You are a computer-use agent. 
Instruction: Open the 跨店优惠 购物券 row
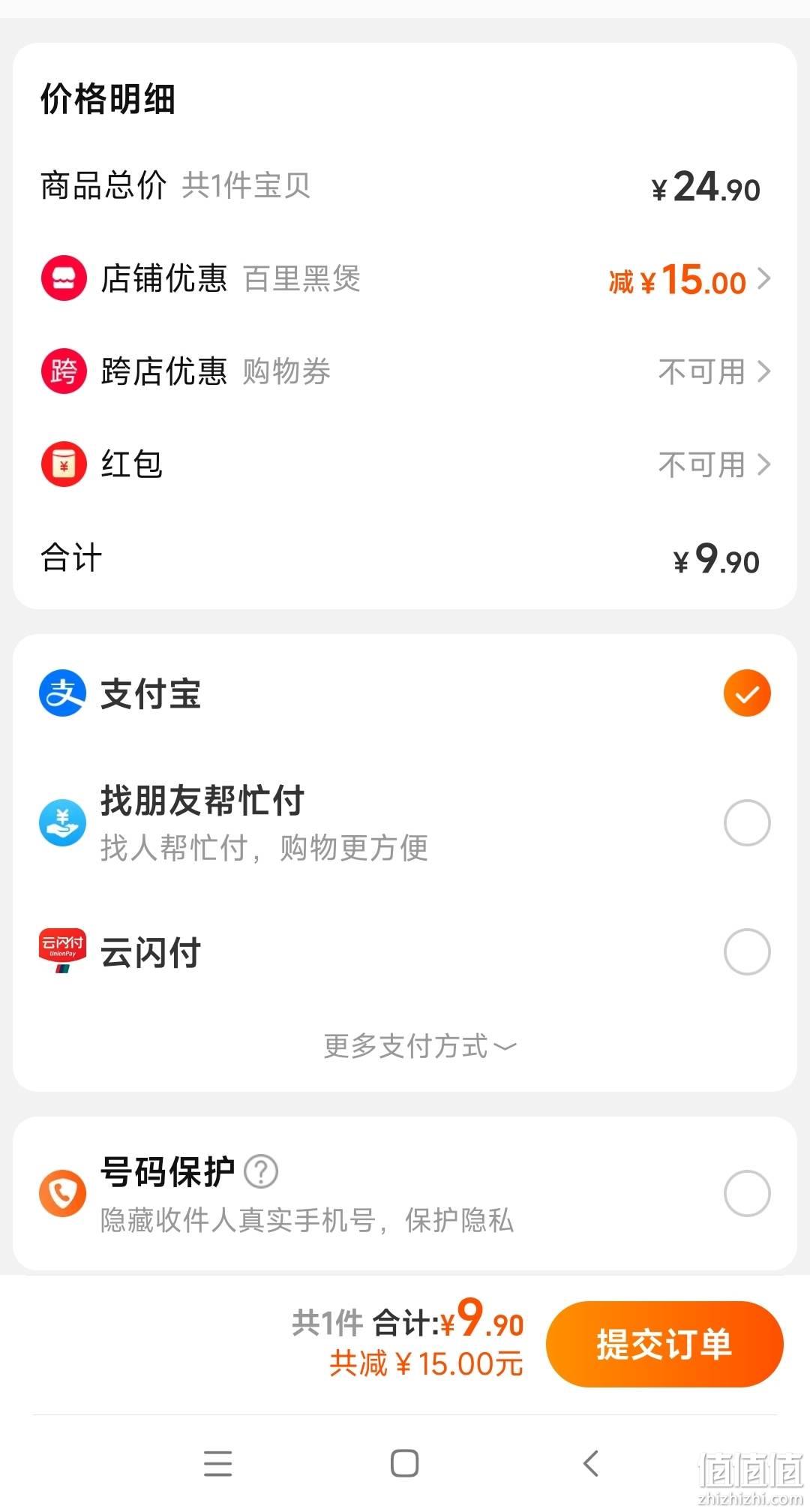405,371
